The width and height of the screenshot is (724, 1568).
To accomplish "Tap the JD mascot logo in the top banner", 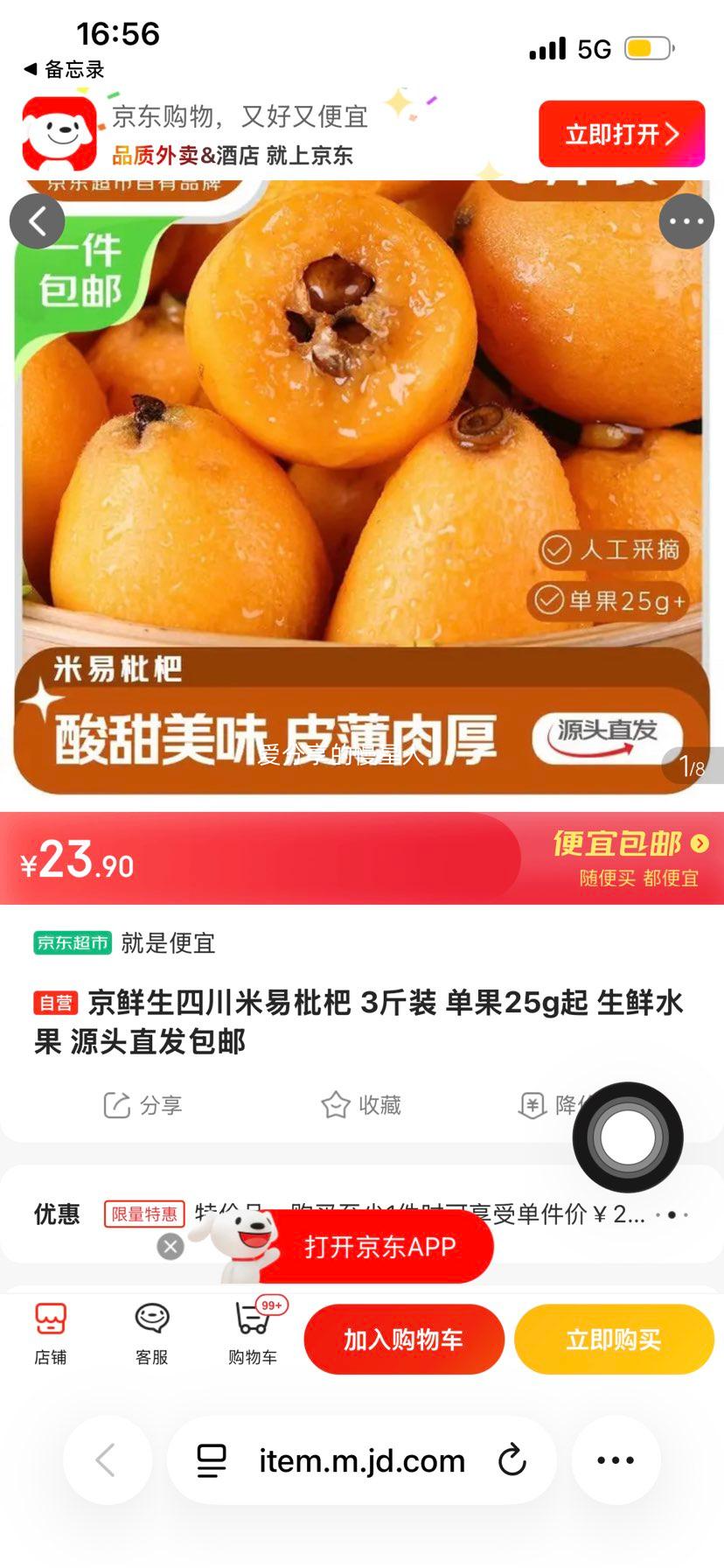I will [x=55, y=133].
